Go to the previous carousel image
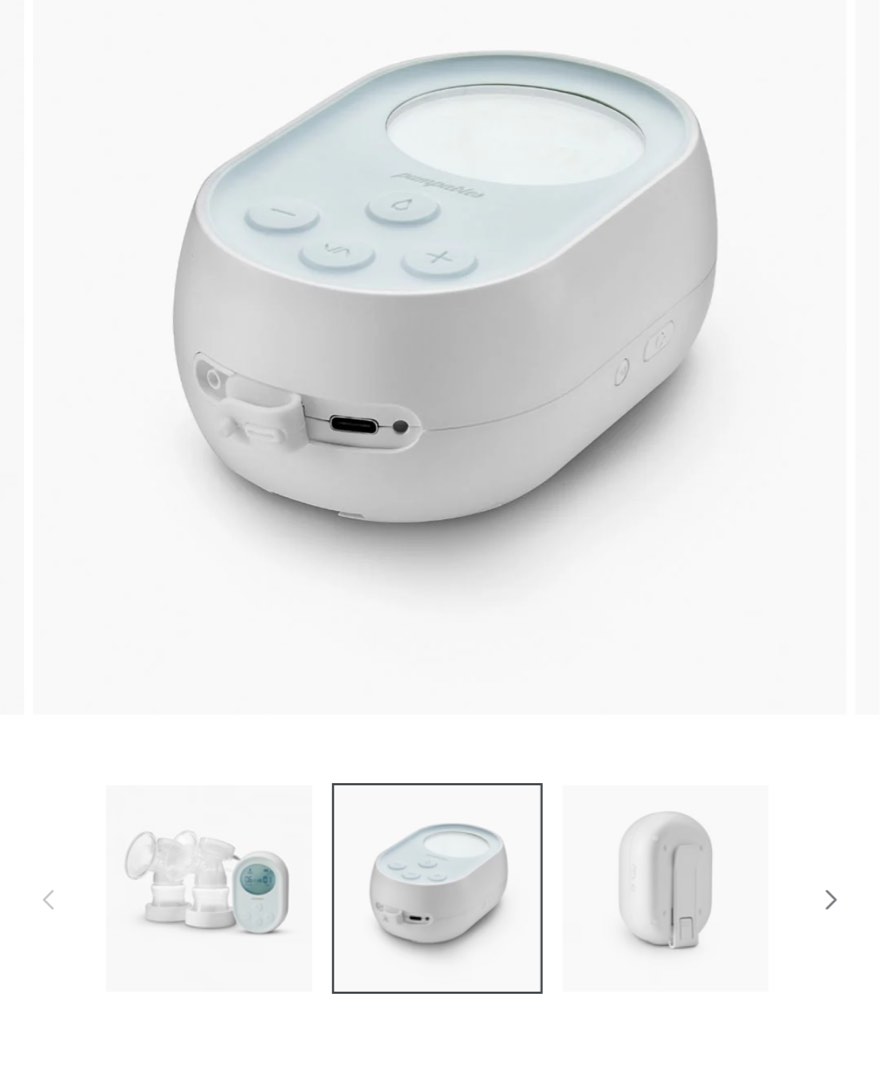This screenshot has height=1080, width=880. [x=49, y=899]
